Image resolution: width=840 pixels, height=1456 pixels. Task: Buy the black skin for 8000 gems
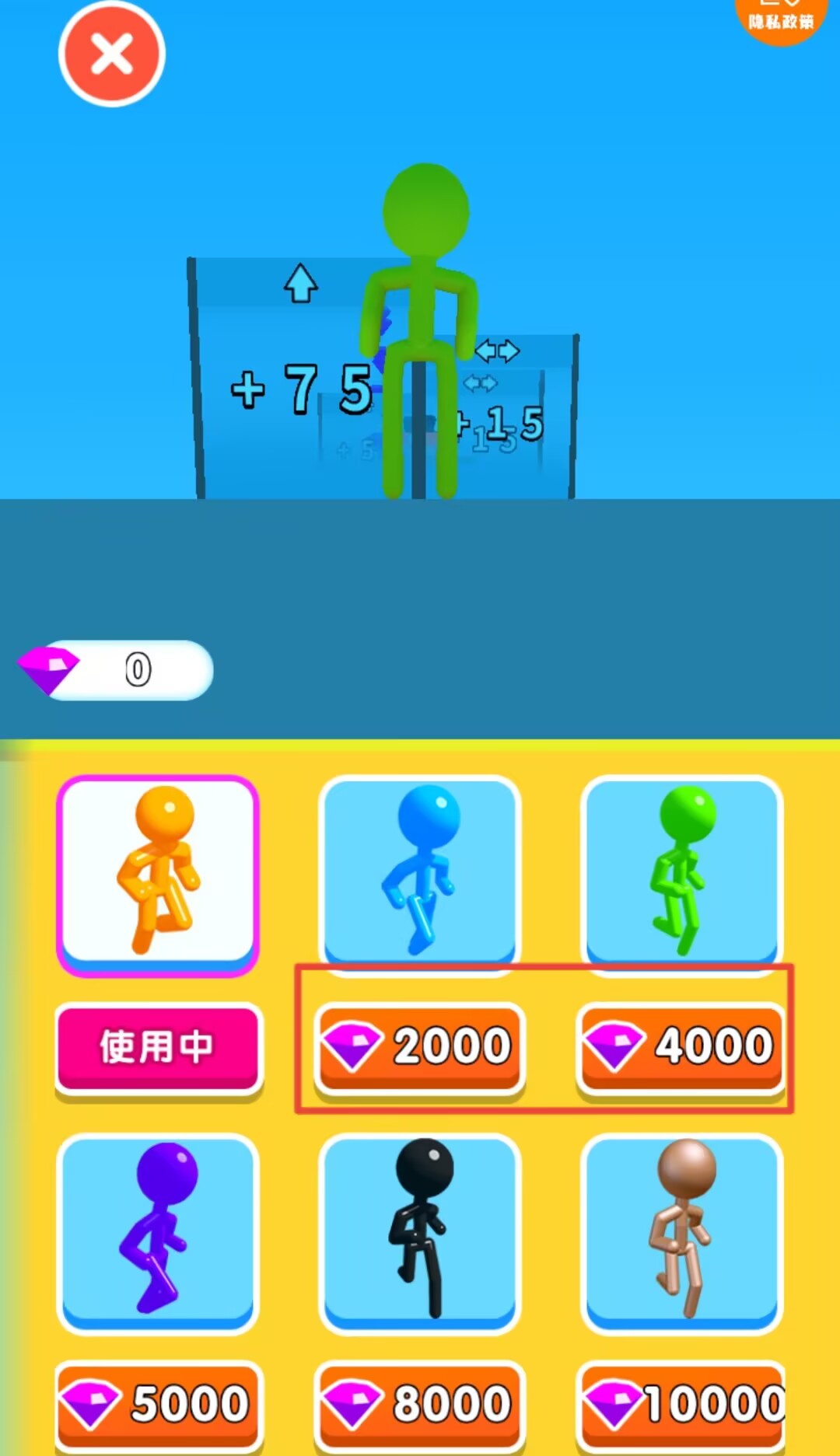coord(420,1404)
